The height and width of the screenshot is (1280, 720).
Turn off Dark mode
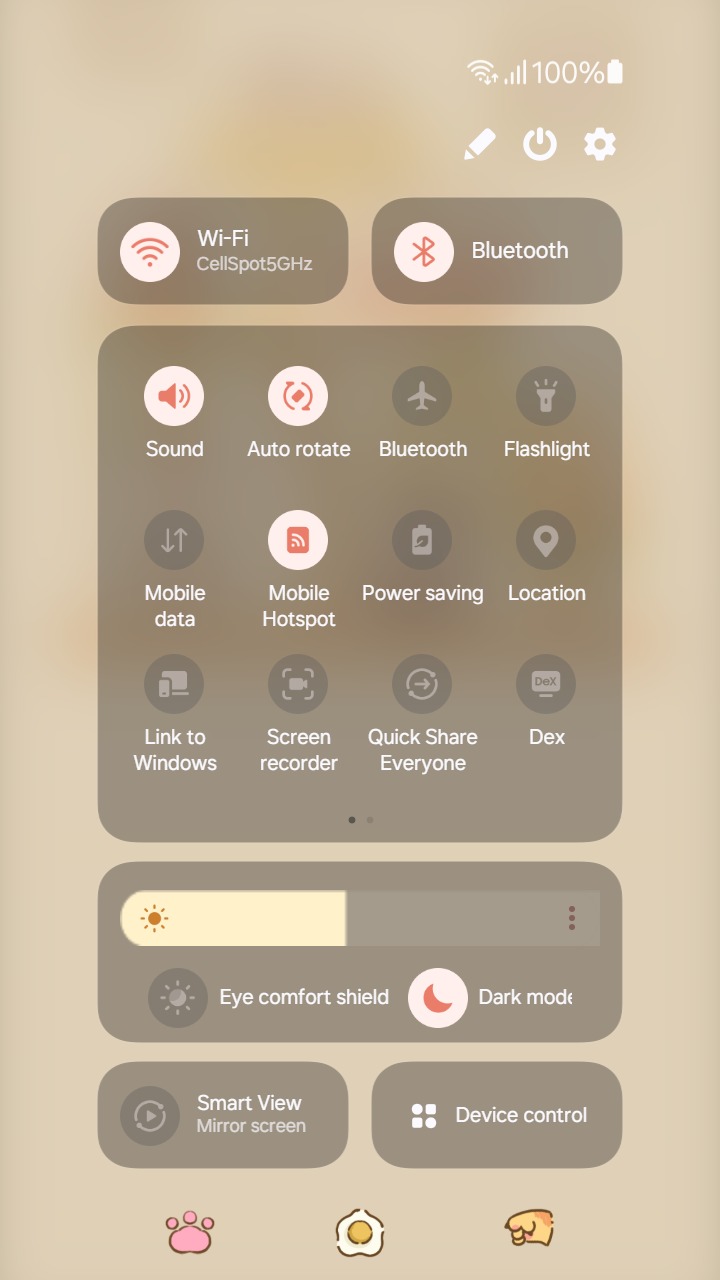coord(438,998)
